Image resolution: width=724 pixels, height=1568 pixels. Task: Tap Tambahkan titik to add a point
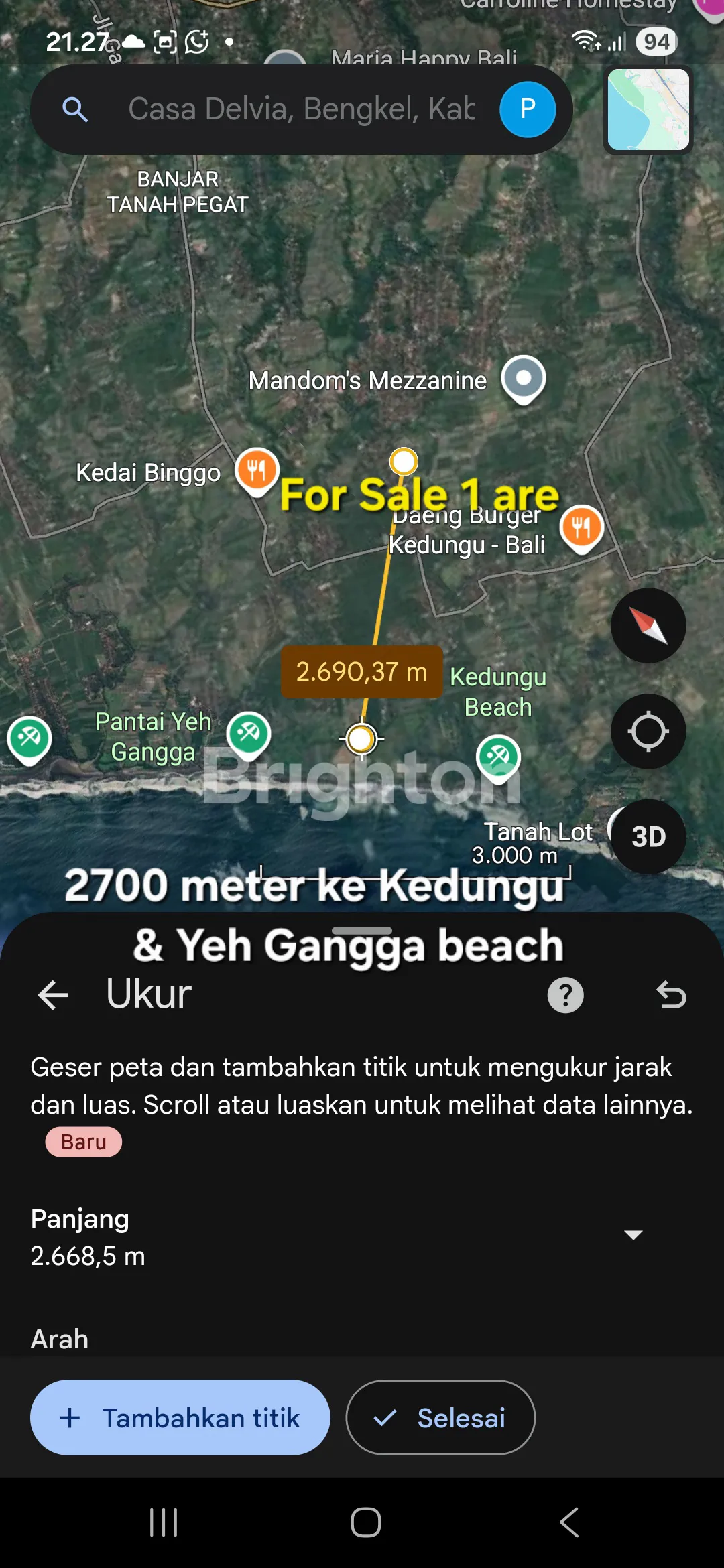pos(180,1417)
